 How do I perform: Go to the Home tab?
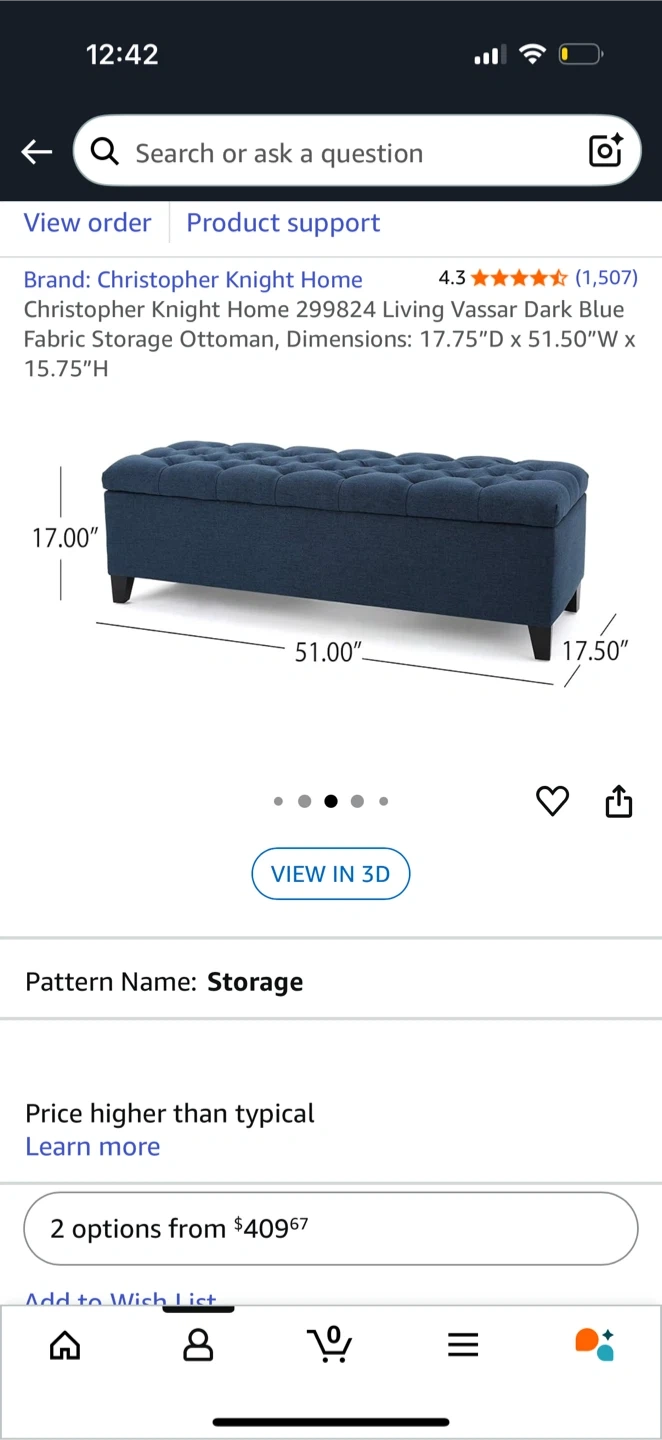pos(65,1345)
